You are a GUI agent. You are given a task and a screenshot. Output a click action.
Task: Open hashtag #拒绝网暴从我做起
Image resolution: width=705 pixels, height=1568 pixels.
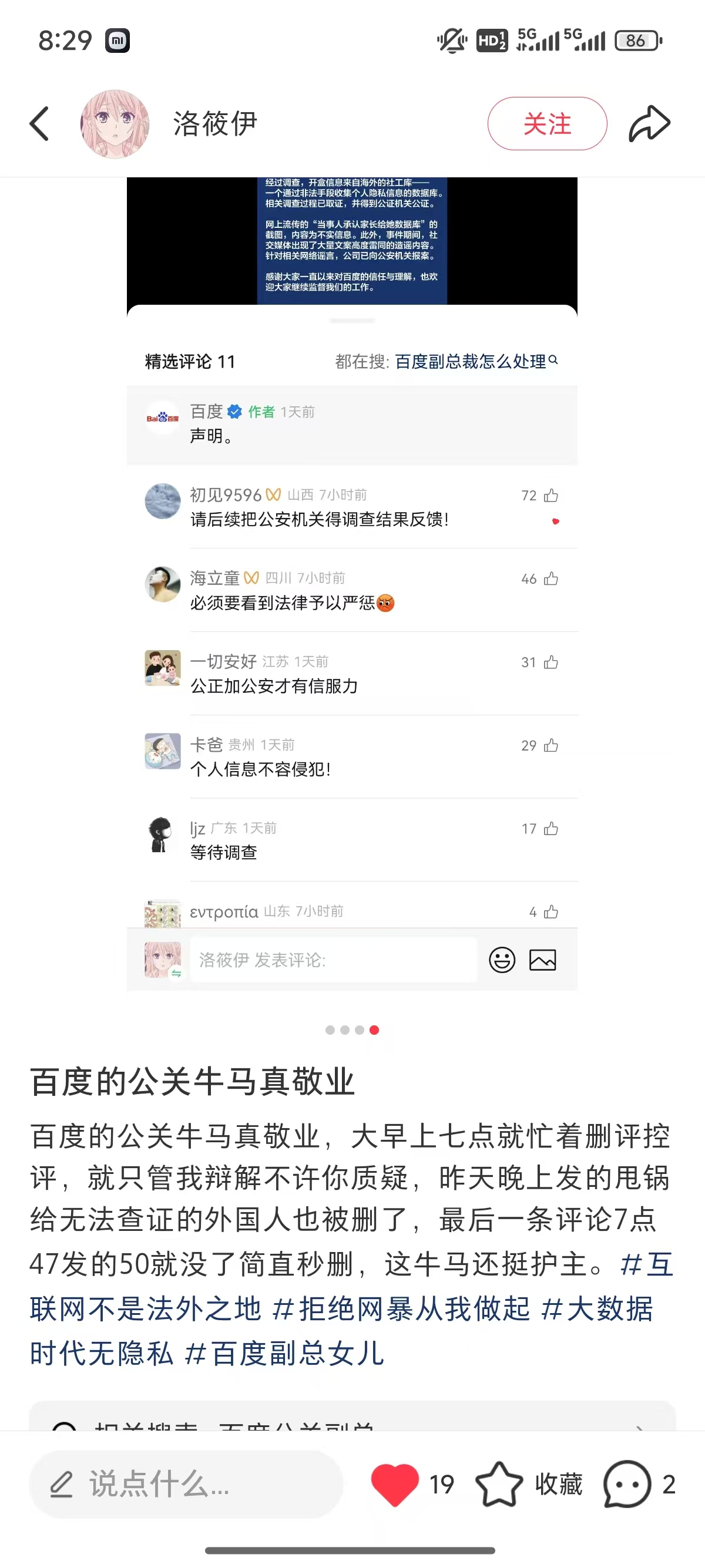[402, 1309]
